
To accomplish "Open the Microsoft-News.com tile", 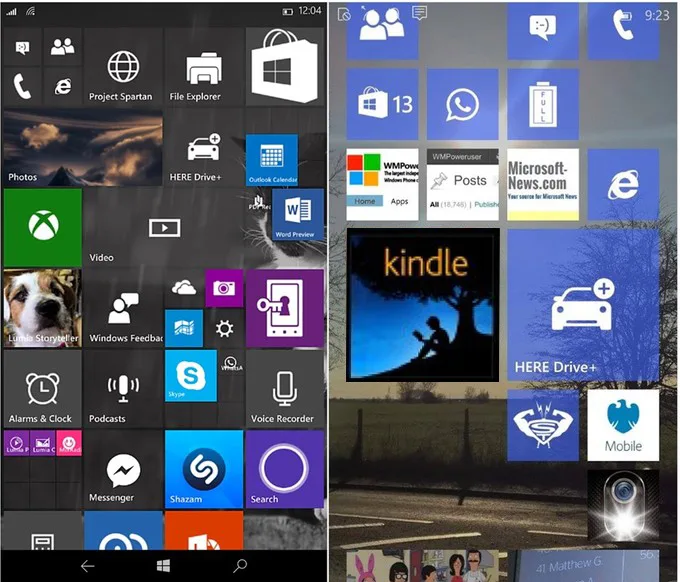I will [543, 185].
